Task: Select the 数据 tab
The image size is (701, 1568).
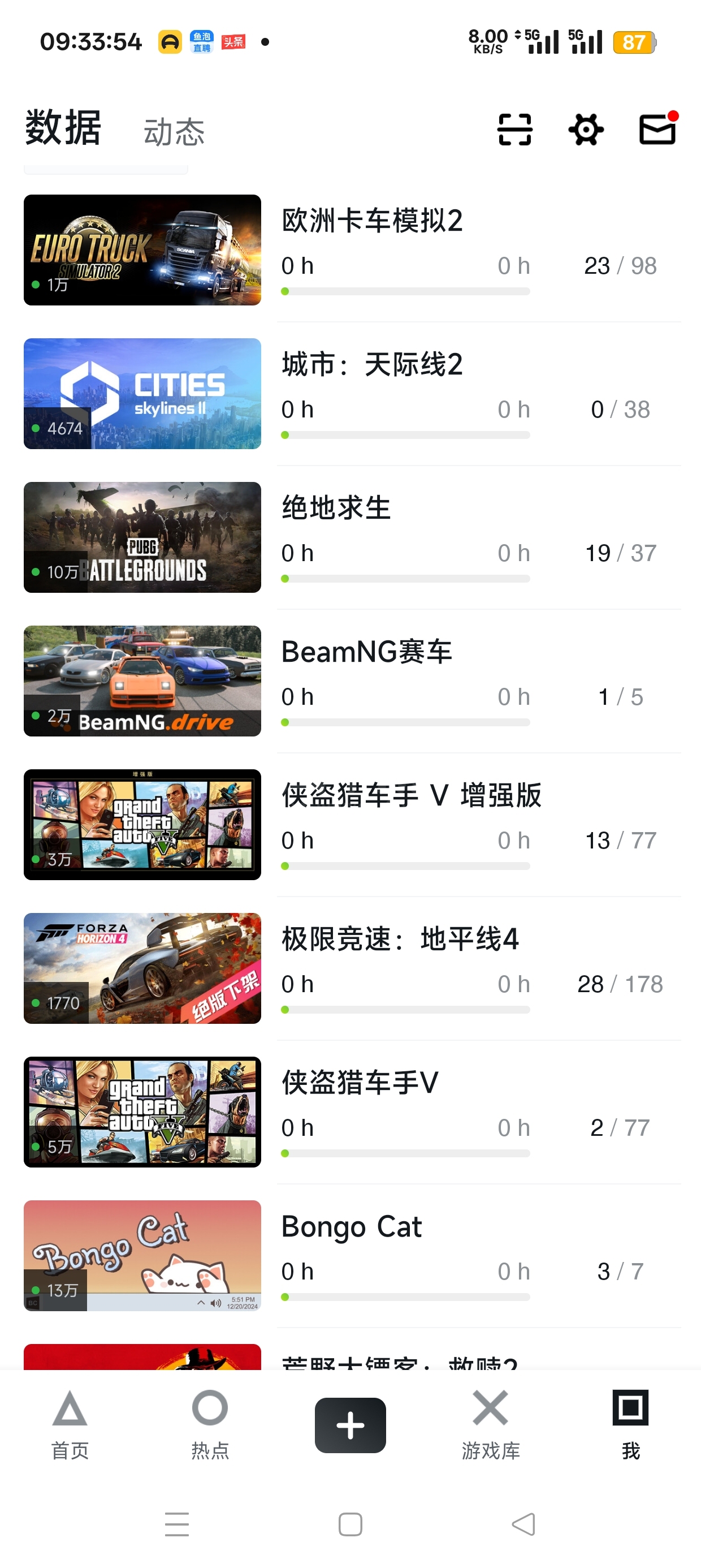Action: point(63,128)
